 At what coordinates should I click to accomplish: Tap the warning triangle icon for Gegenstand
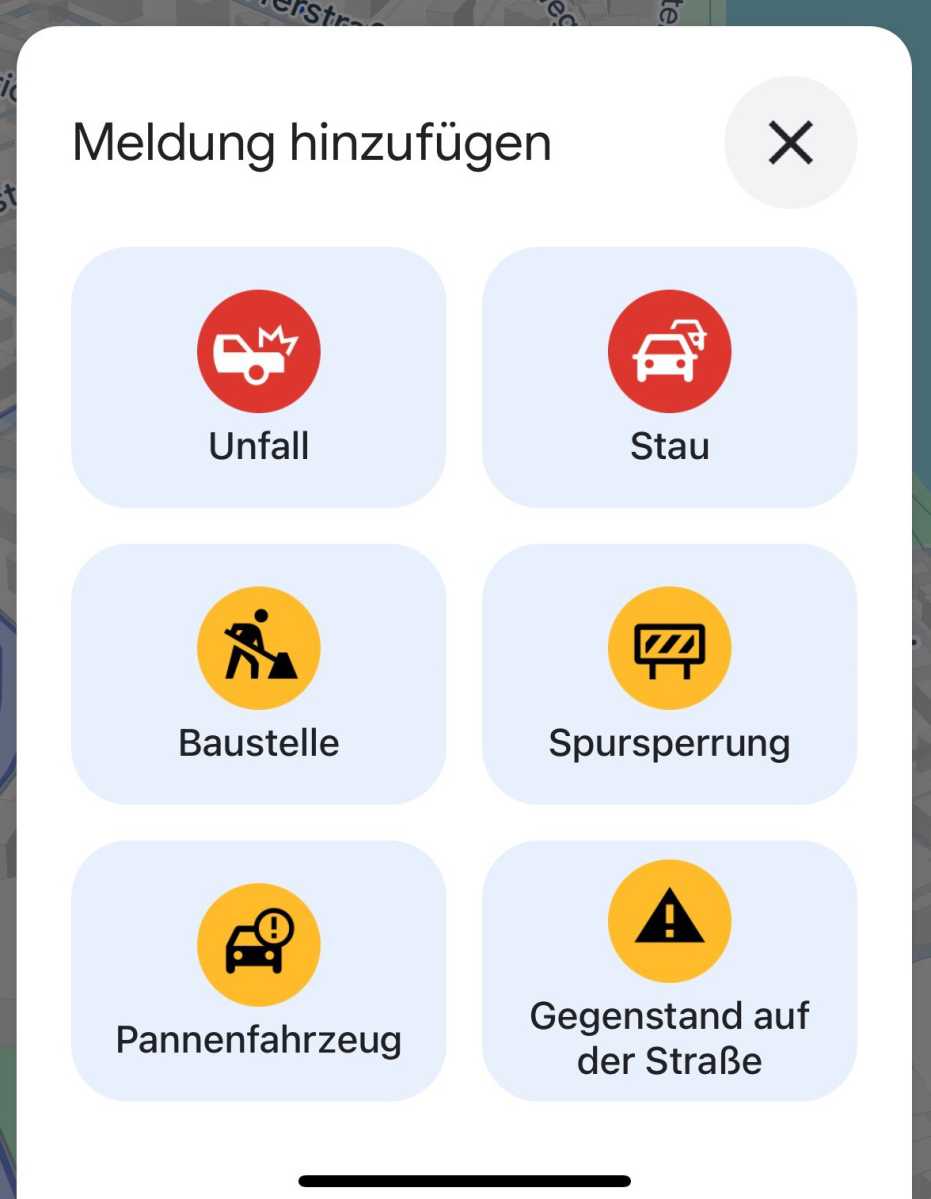pos(670,919)
